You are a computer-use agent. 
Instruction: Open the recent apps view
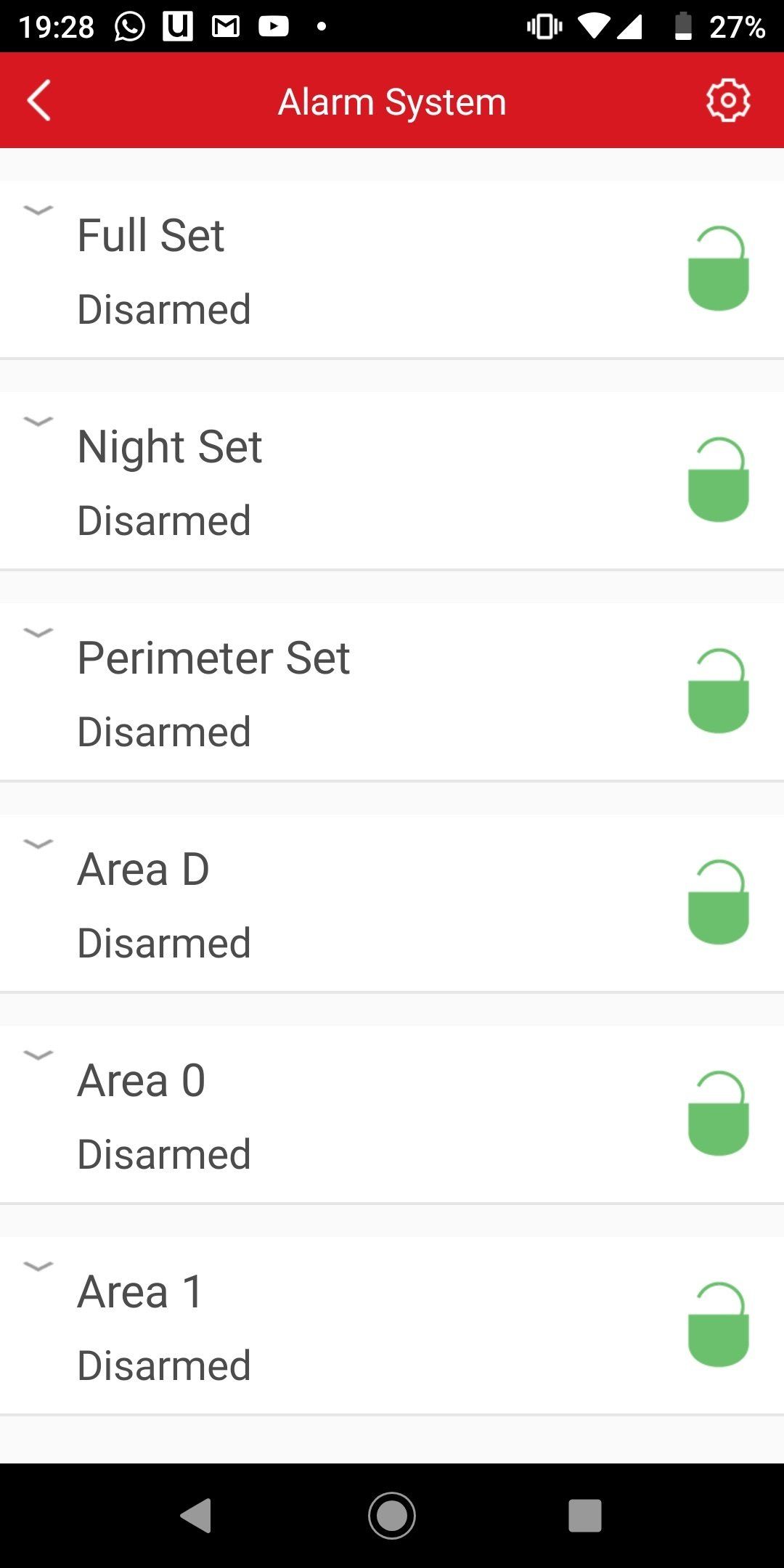[585, 1515]
